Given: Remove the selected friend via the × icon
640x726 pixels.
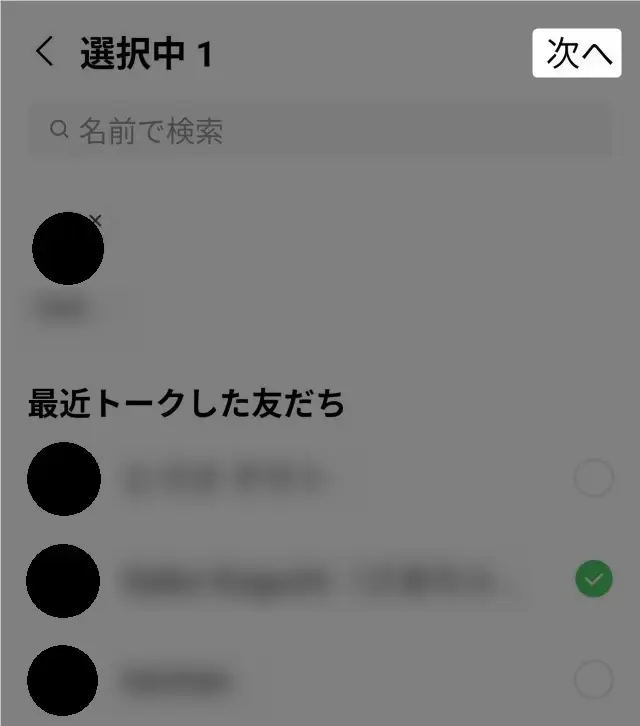Looking at the screenshot, I should [x=95, y=219].
